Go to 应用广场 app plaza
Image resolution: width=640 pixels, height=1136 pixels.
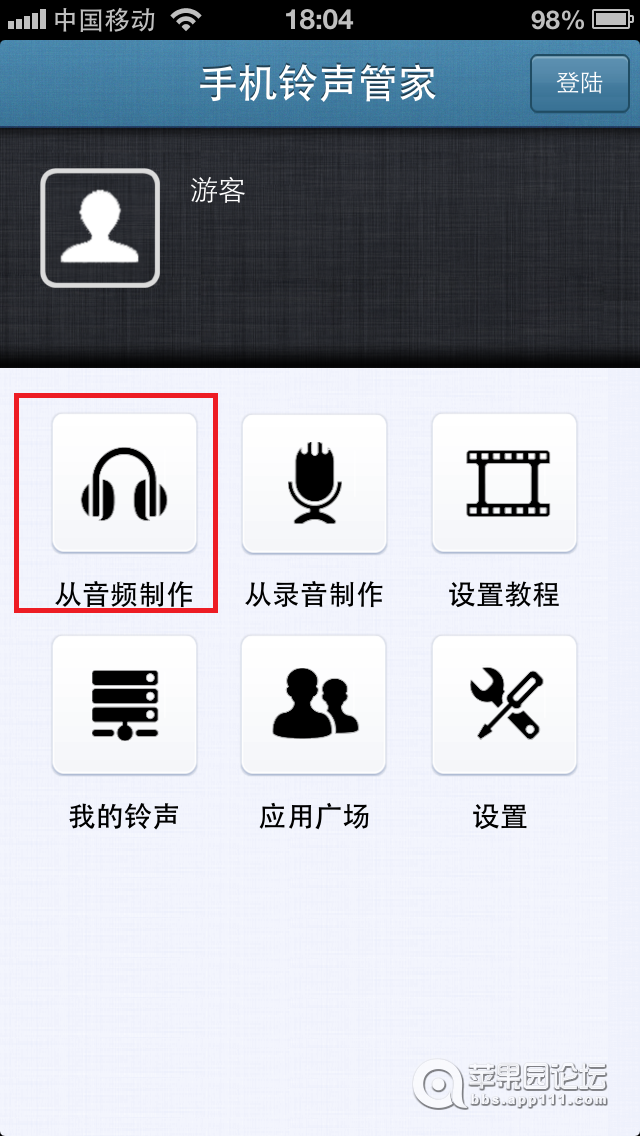314,705
